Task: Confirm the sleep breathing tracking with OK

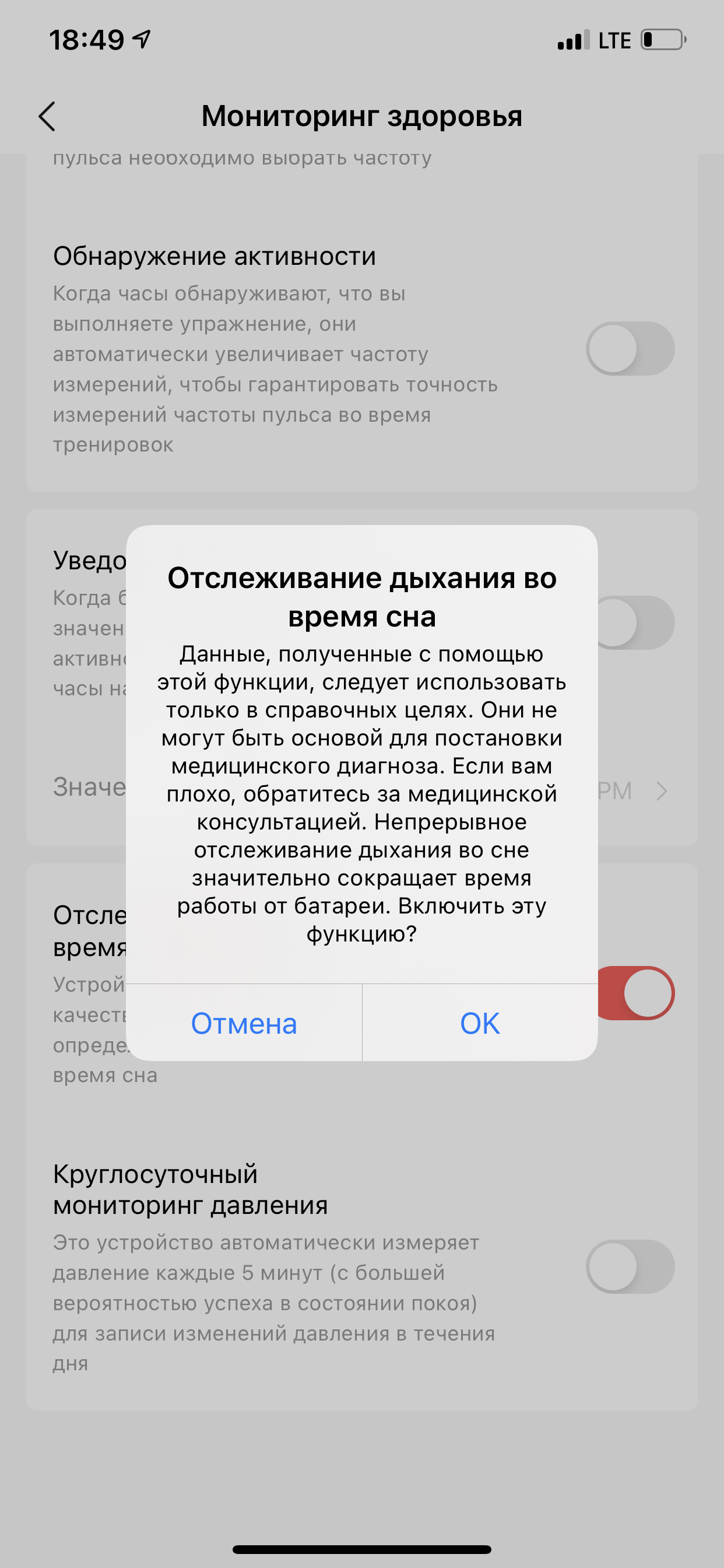Action: (479, 1023)
